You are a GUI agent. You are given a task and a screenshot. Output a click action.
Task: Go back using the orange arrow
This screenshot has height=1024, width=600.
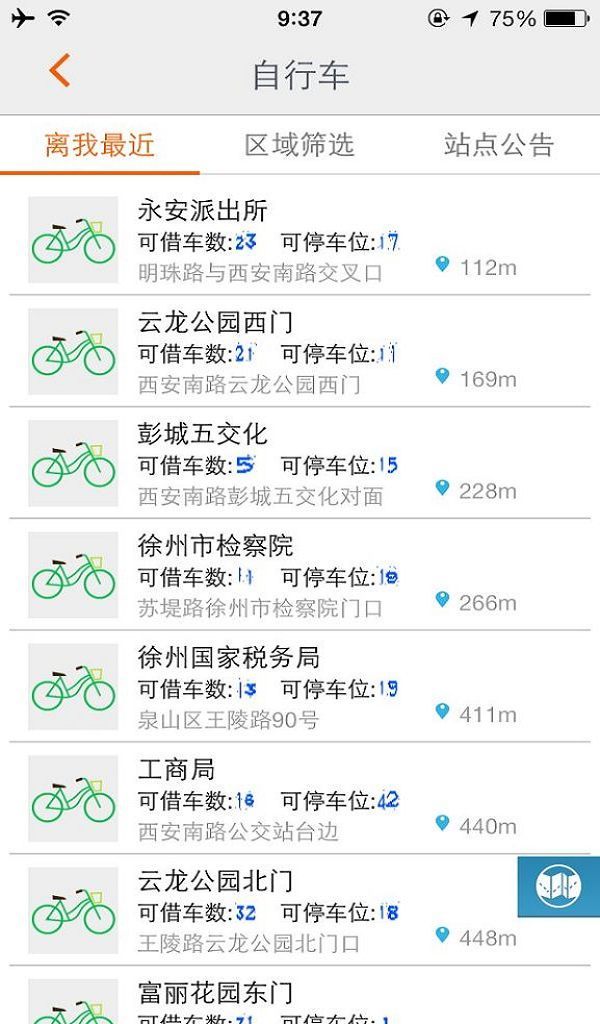pyautogui.click(x=60, y=72)
